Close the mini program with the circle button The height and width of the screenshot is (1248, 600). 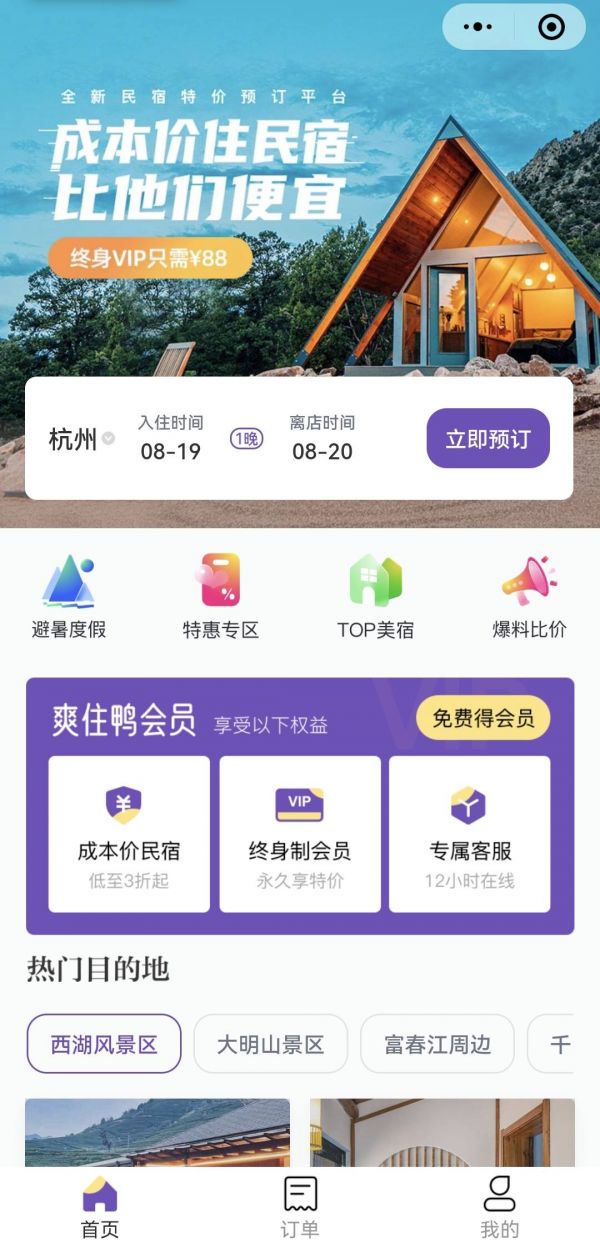point(551,27)
